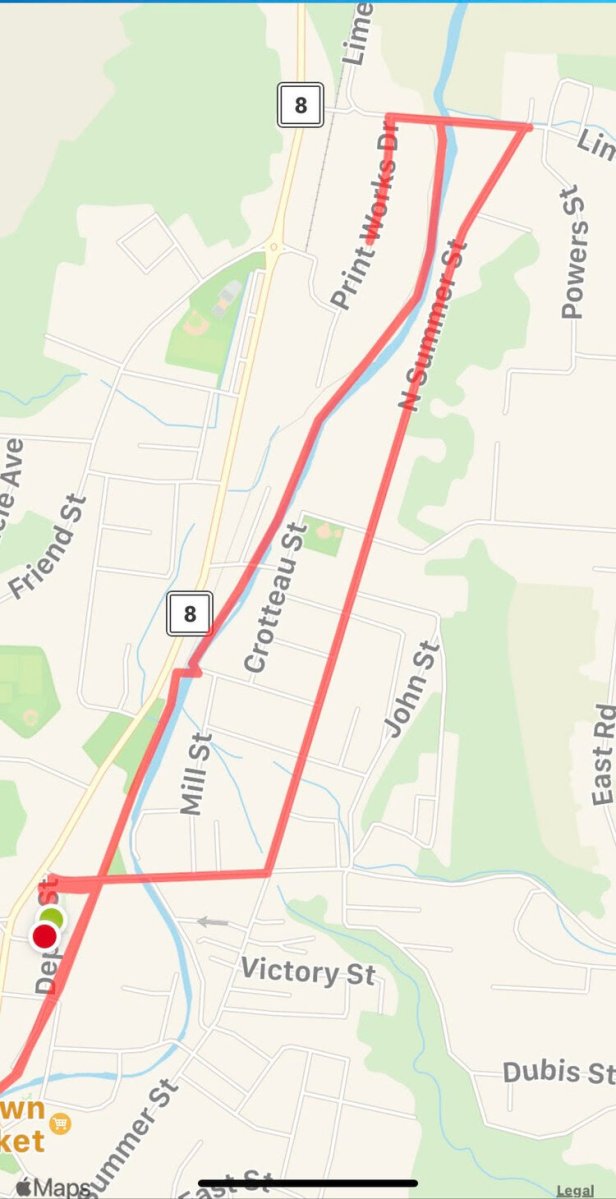Open the Legal link on the map

pyautogui.click(x=575, y=1189)
